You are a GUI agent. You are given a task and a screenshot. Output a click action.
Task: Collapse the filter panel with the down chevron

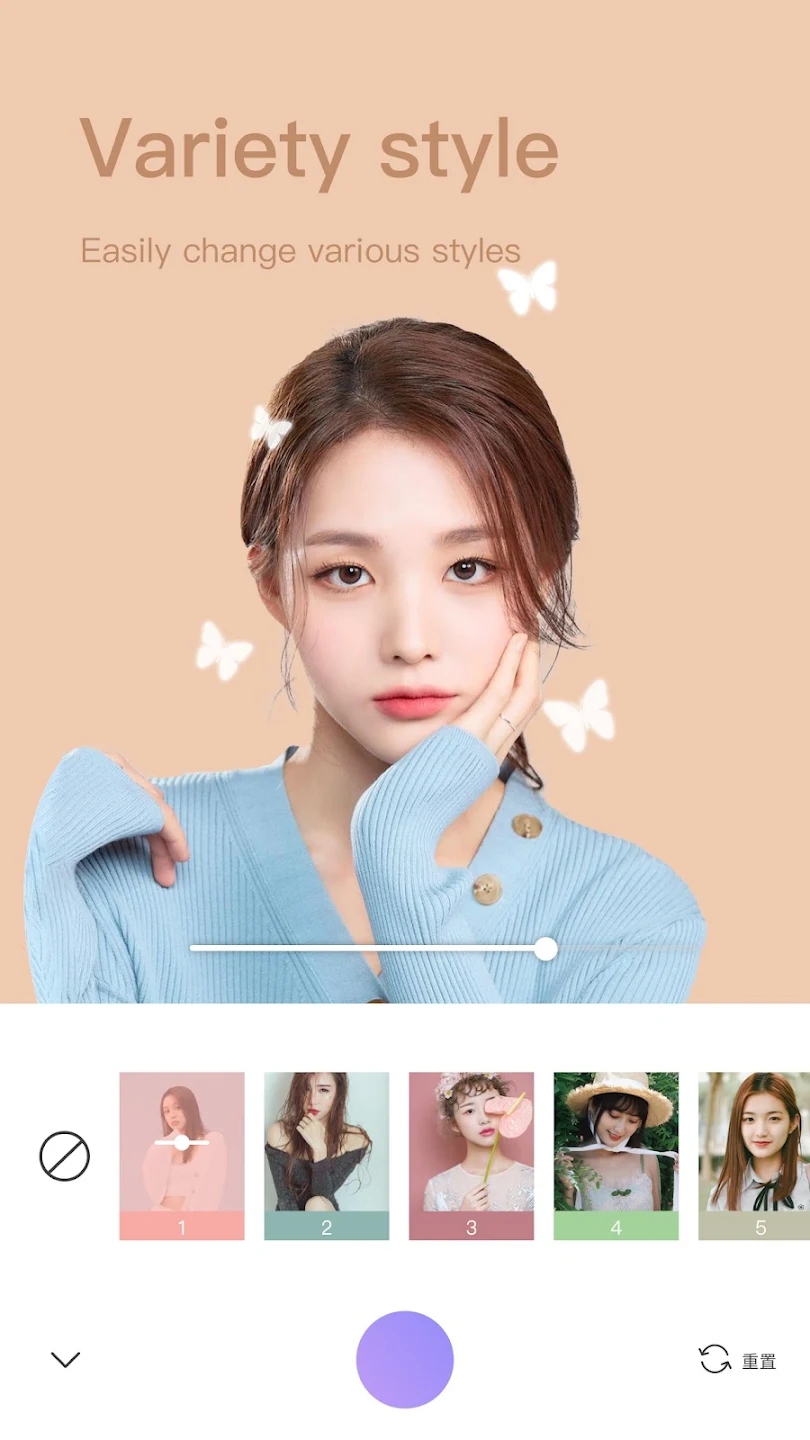coord(65,1359)
